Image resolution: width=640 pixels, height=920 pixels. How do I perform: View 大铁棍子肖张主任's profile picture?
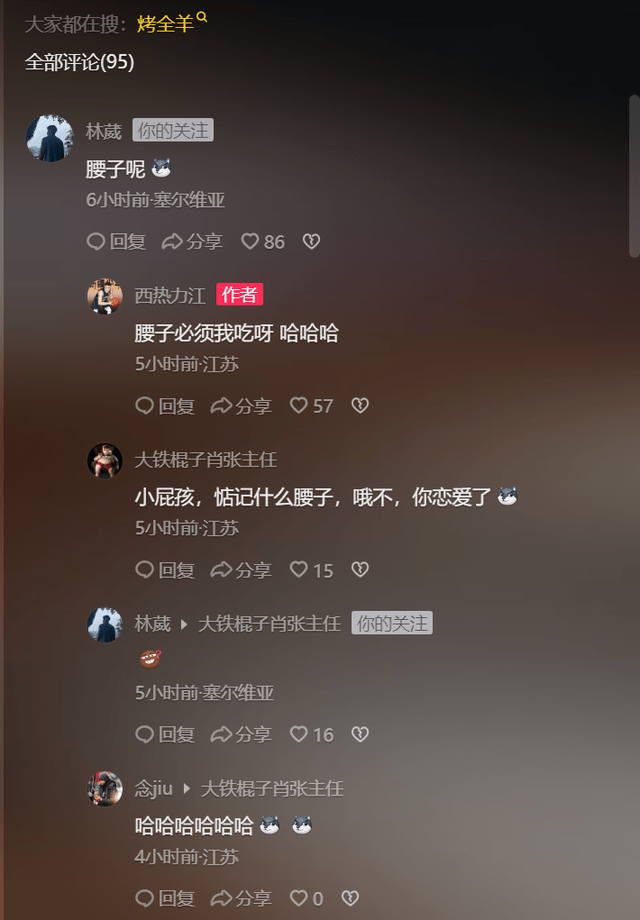104,461
